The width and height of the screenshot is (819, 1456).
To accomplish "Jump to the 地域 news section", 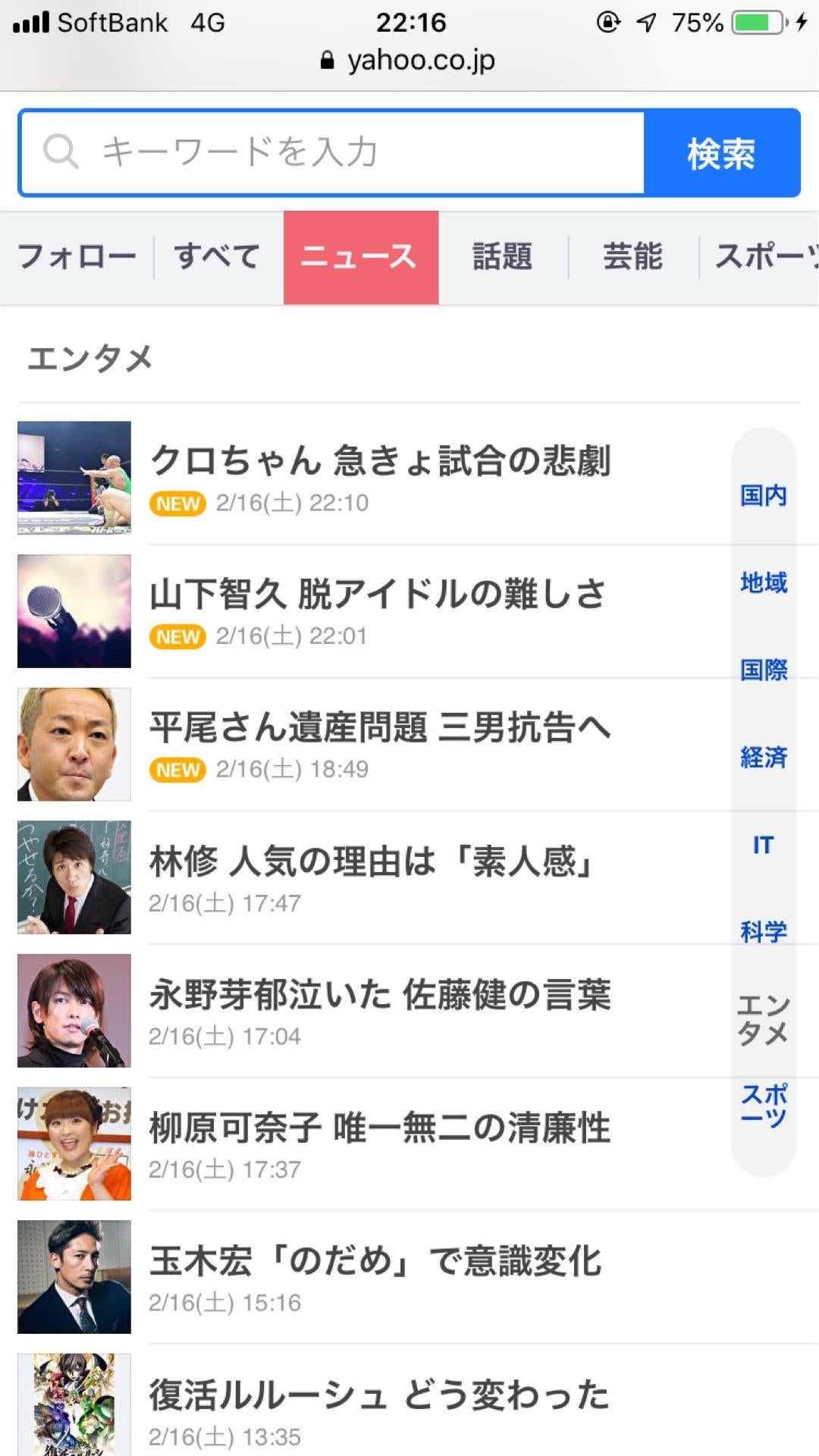I will point(764,583).
